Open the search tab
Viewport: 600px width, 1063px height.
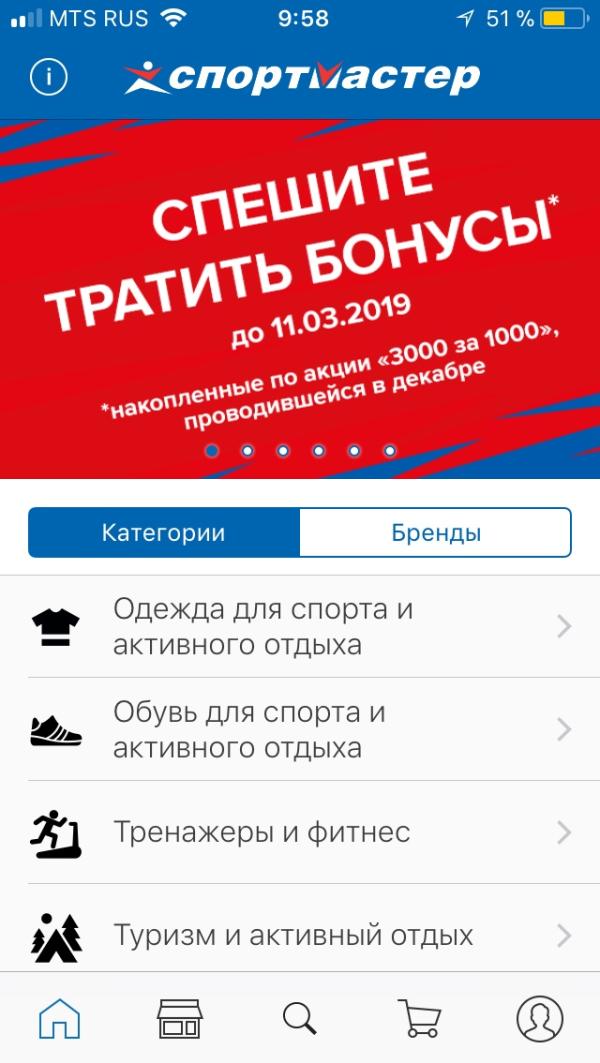[x=299, y=1018]
